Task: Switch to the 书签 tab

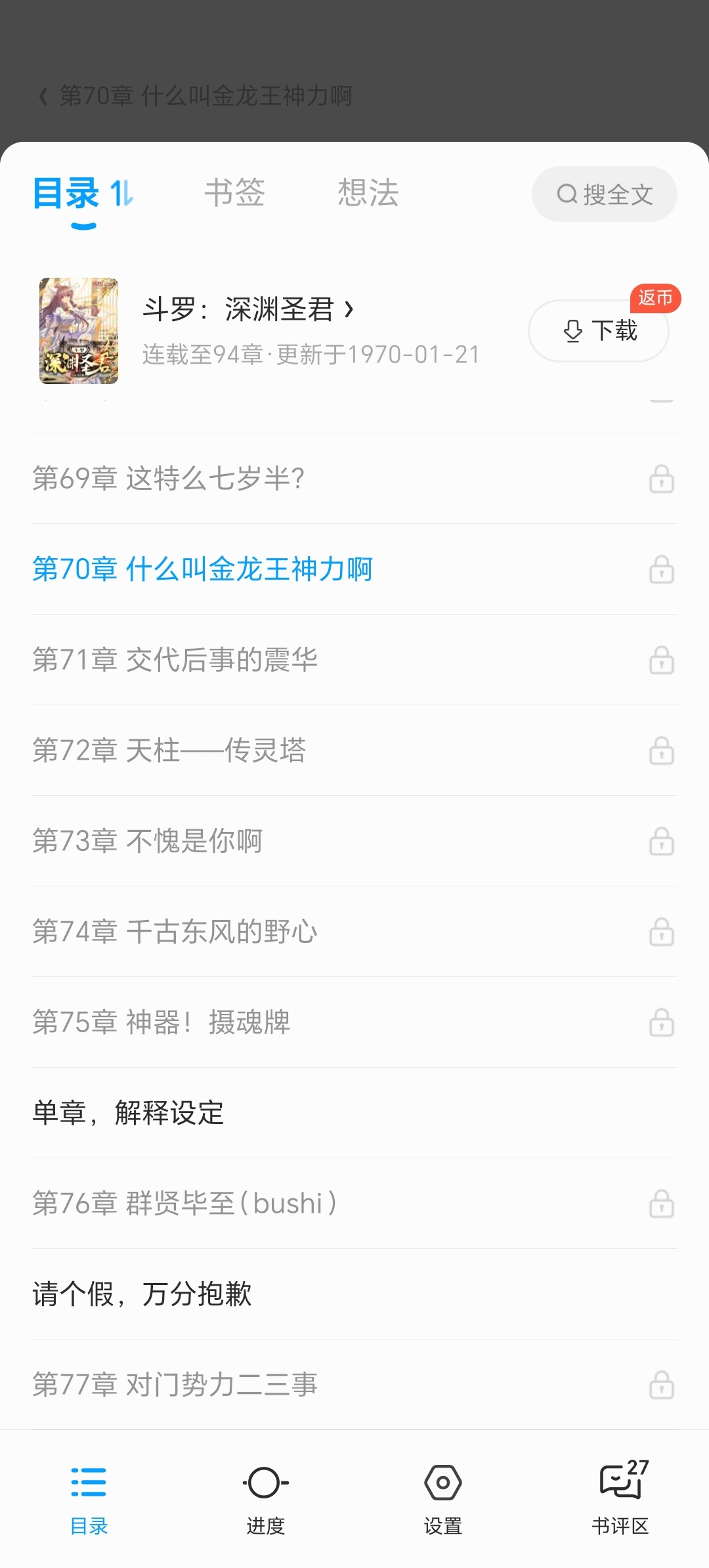Action: [x=234, y=193]
